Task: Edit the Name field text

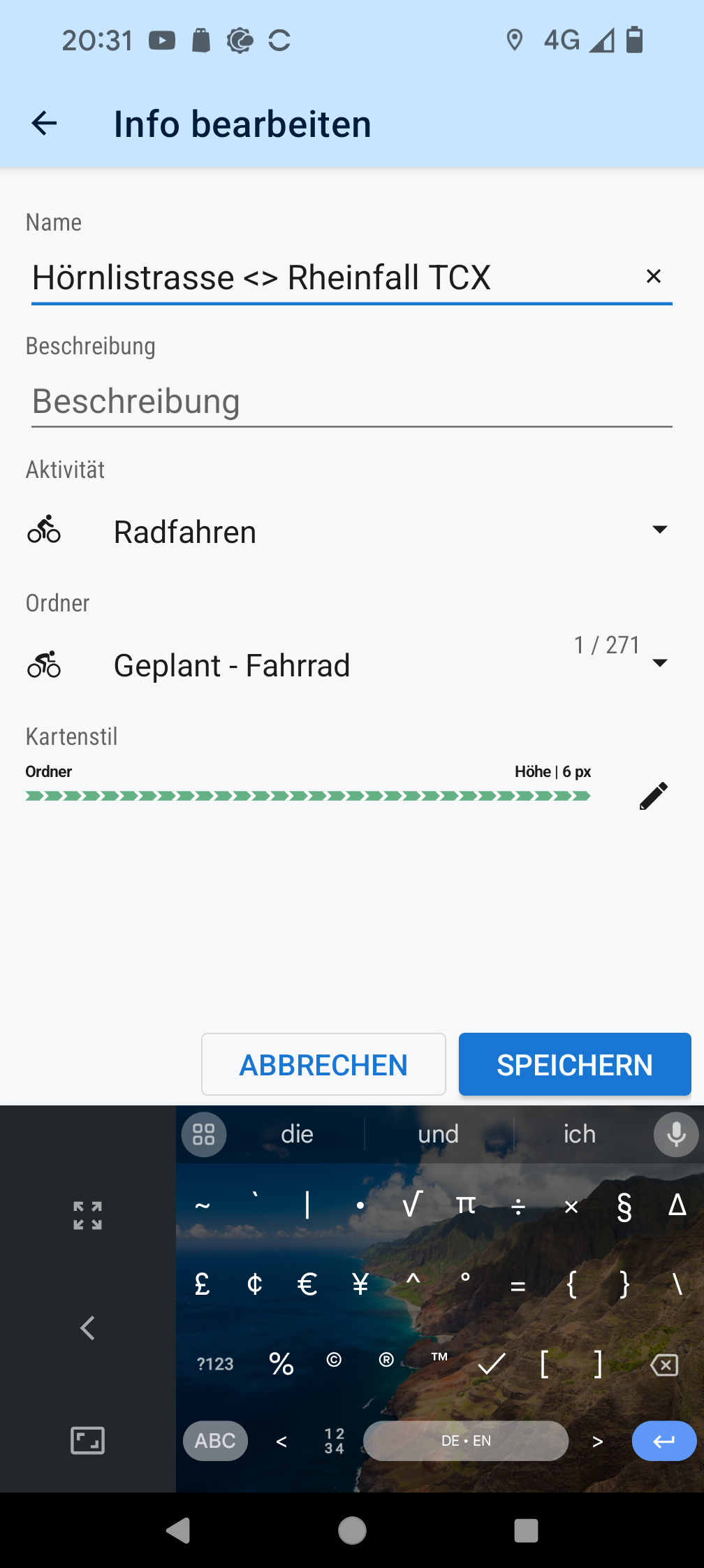Action: 328,277
